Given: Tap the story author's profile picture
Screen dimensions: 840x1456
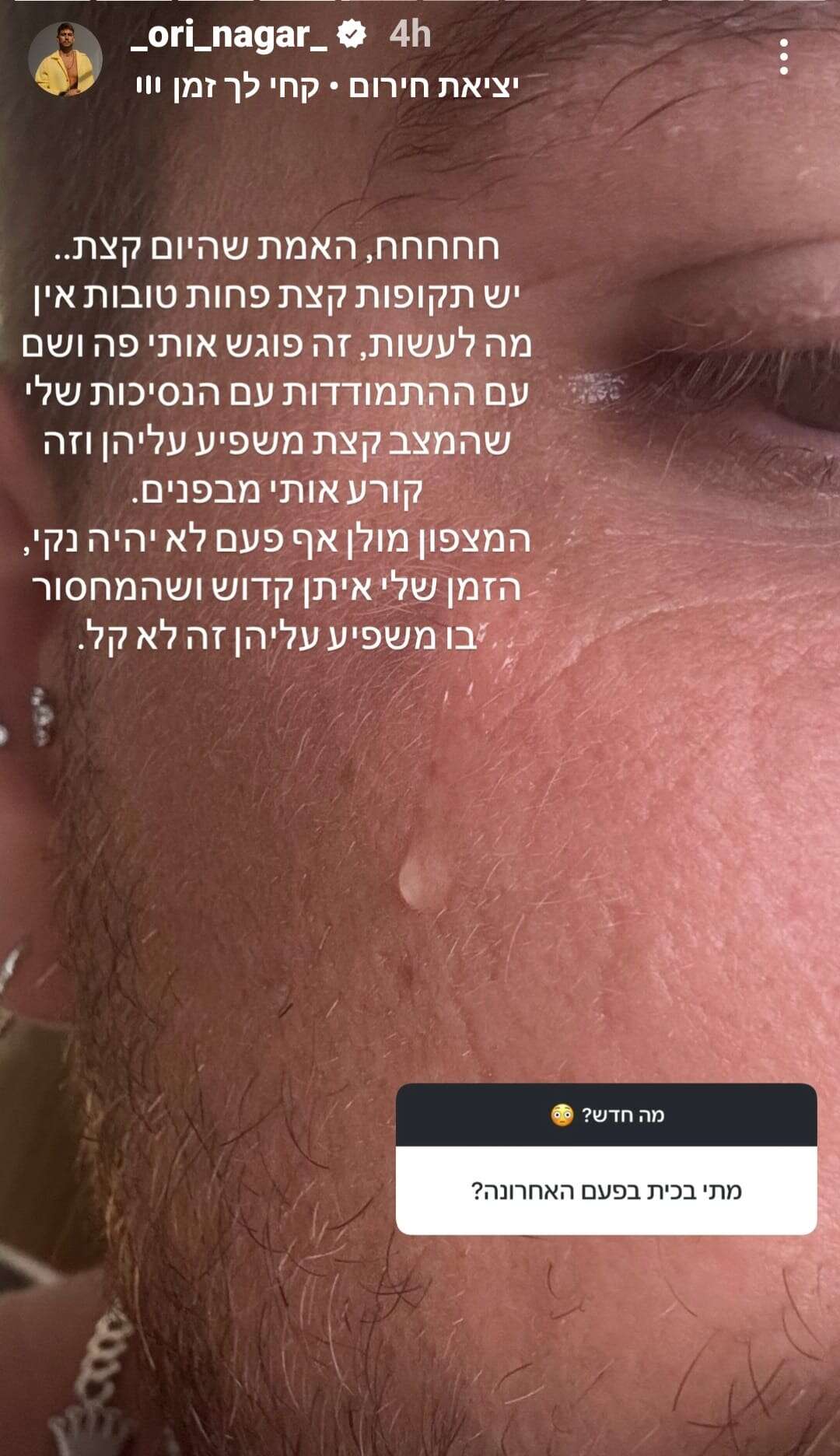Looking at the screenshot, I should (65, 59).
